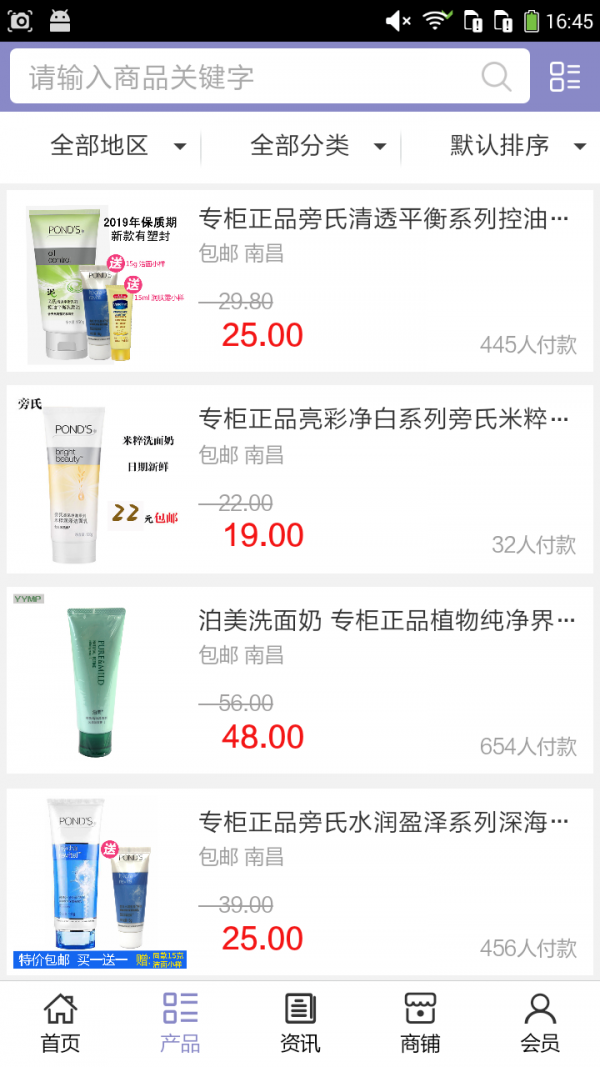600x1067 pixels.
Task: Toggle the list layout view icon
Action: pos(565,77)
